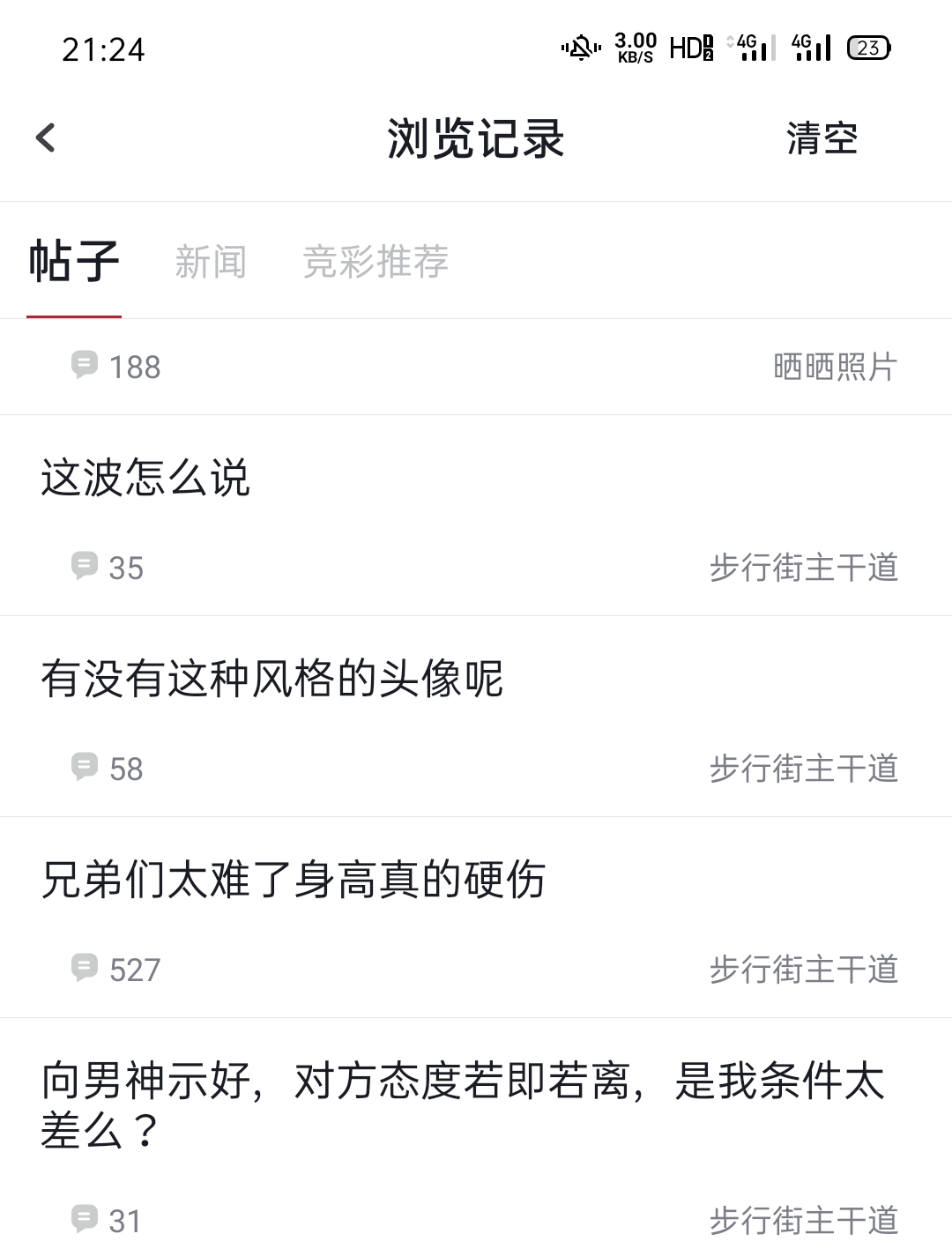Switch to the 新闻 tab

click(x=211, y=262)
